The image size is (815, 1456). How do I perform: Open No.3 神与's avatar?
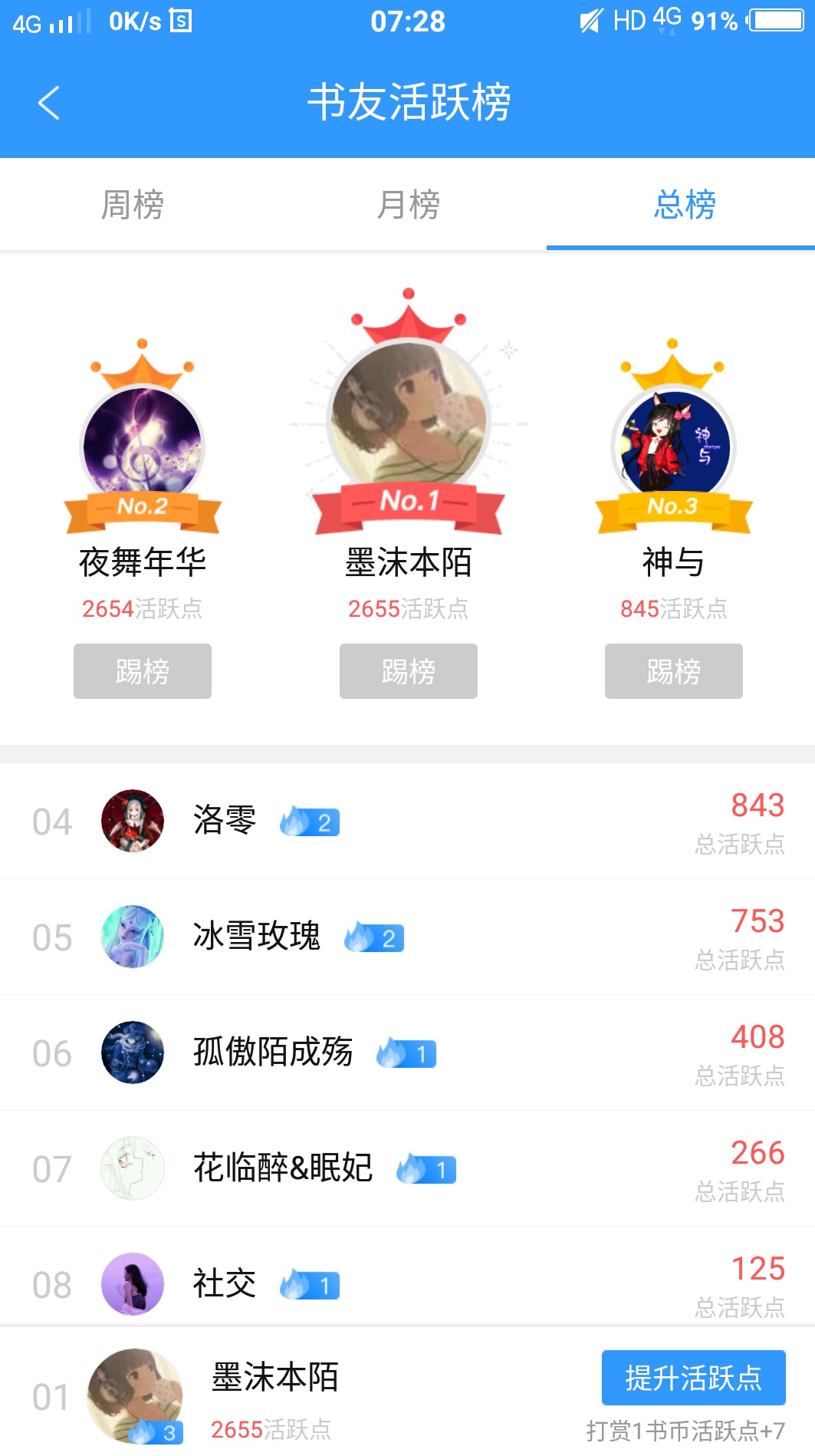pos(674,446)
